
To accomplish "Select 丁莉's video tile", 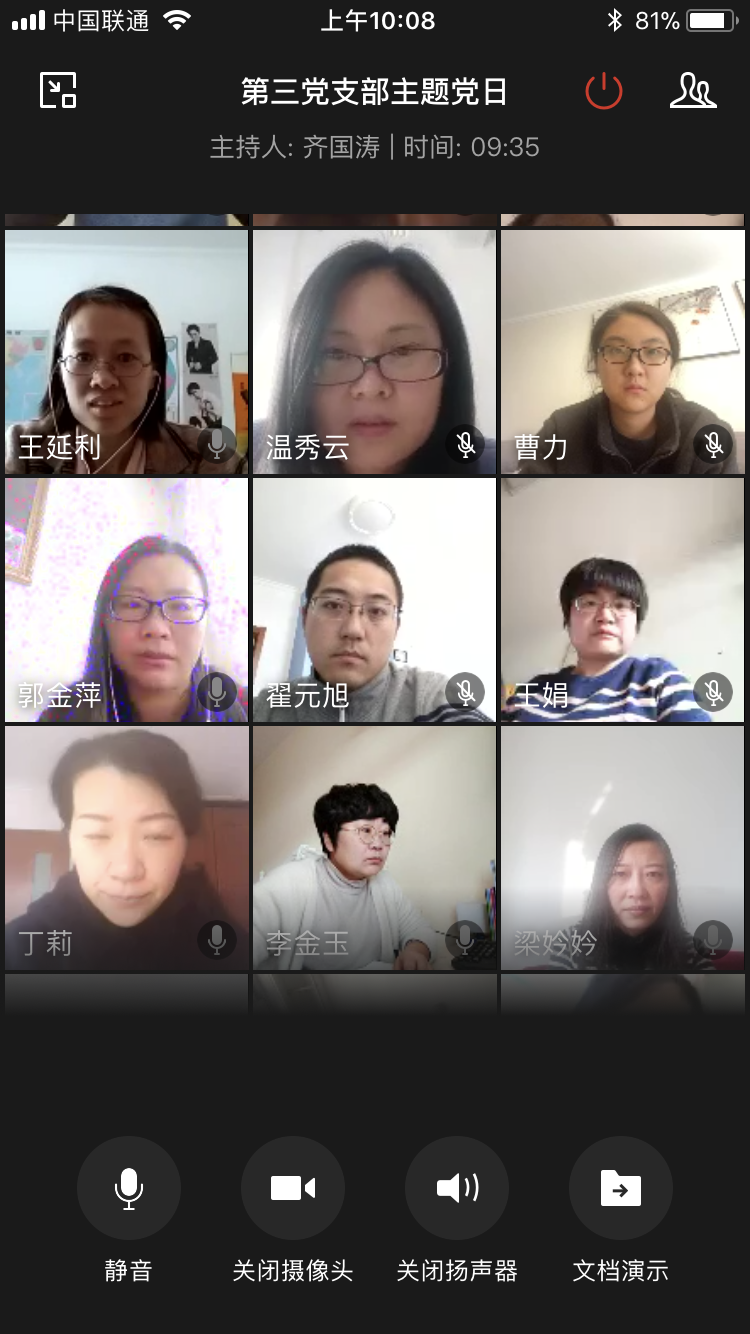I will tap(126, 848).
